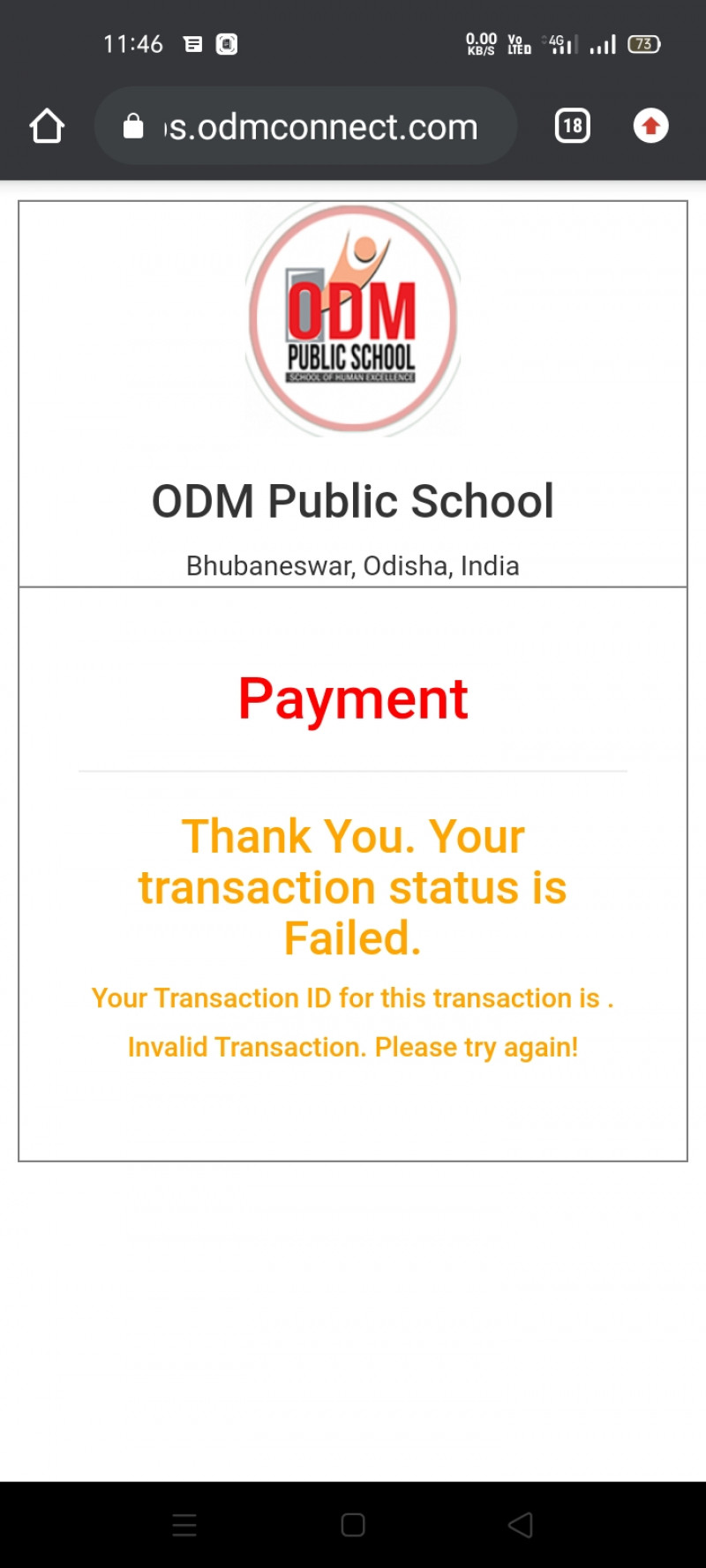Edit the odmconnect.com address bar
This screenshot has height=1568, width=706.
point(322,127)
